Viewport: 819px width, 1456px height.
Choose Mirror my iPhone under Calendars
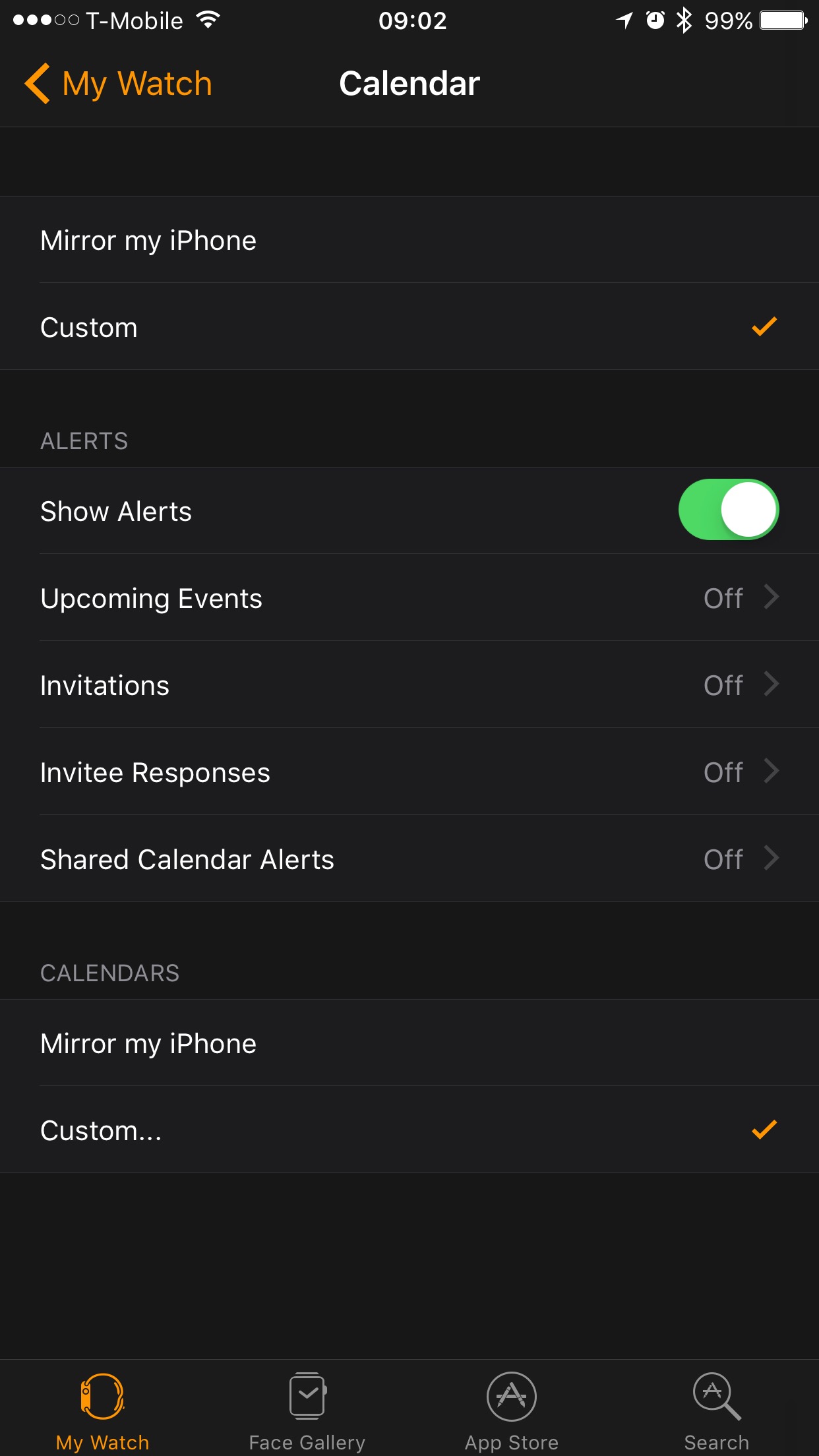click(409, 1043)
